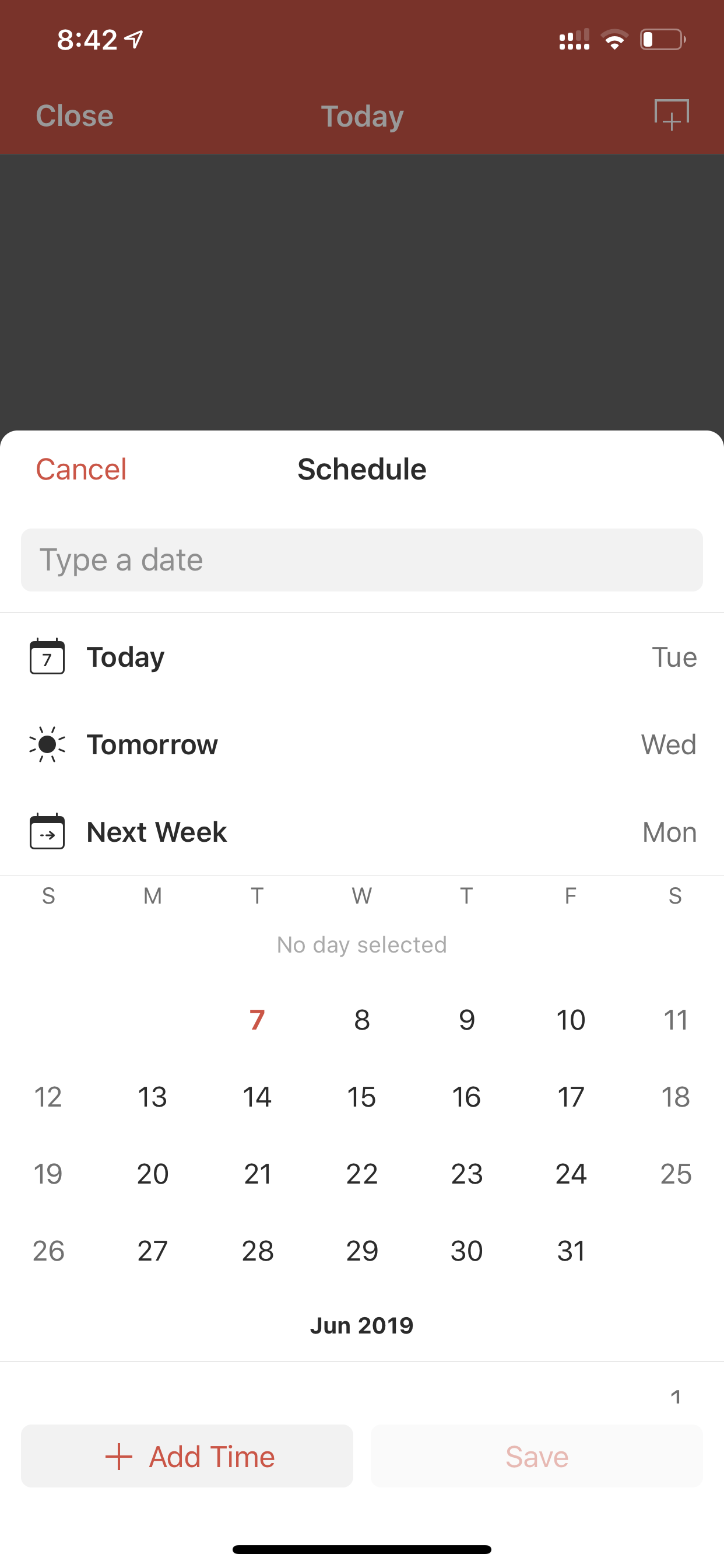Select day 7 in the calendar
The height and width of the screenshot is (1568, 724).
(257, 1020)
